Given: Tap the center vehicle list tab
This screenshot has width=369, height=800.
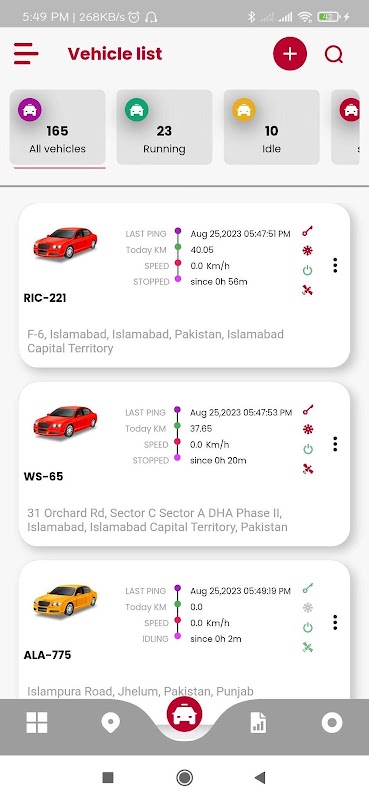Looking at the screenshot, I should pos(184,713).
